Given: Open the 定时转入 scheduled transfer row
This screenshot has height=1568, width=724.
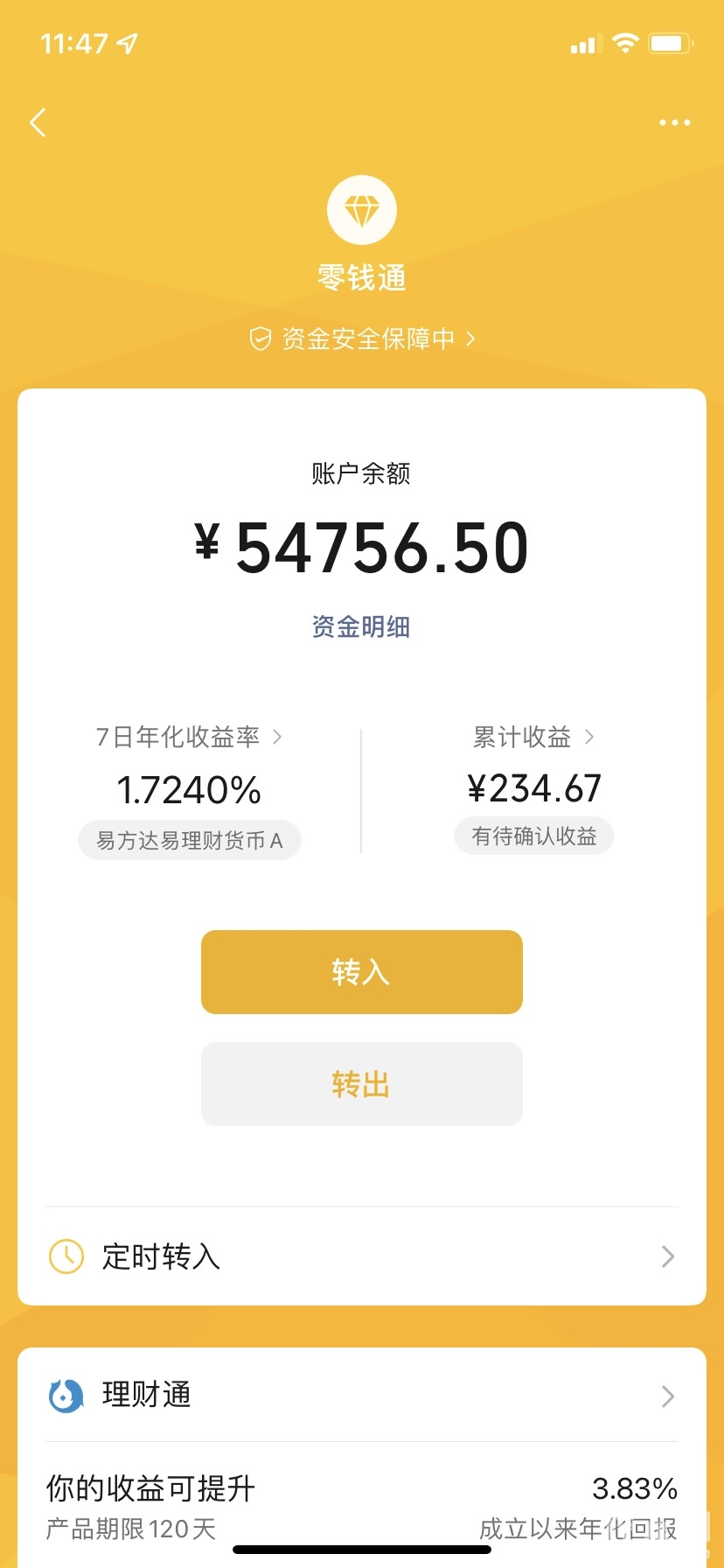Looking at the screenshot, I should click(361, 1256).
